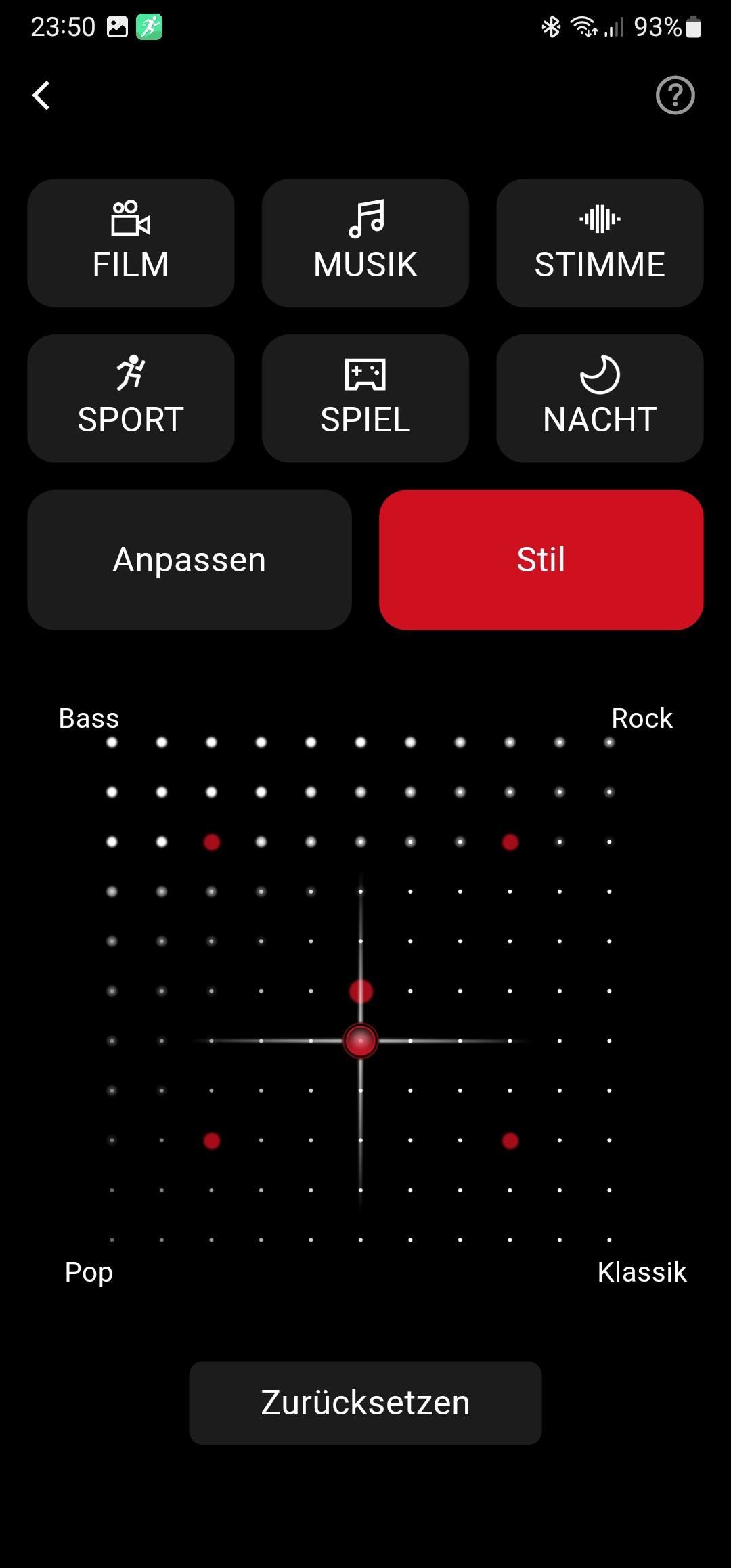Viewport: 731px width, 1568px height.
Task: Open the help question mark icon
Action: click(x=675, y=95)
